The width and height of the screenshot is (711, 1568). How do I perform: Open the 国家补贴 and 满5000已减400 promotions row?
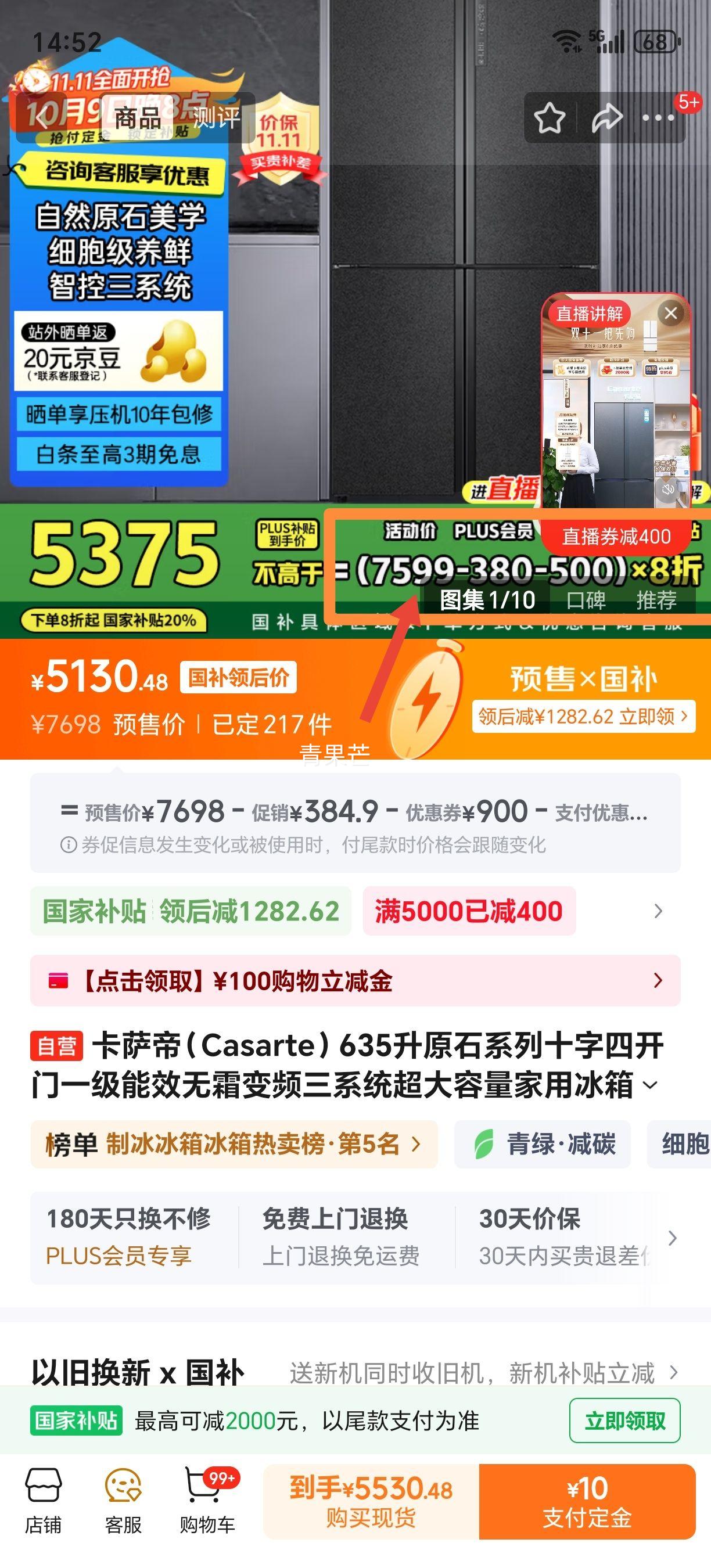[658, 911]
